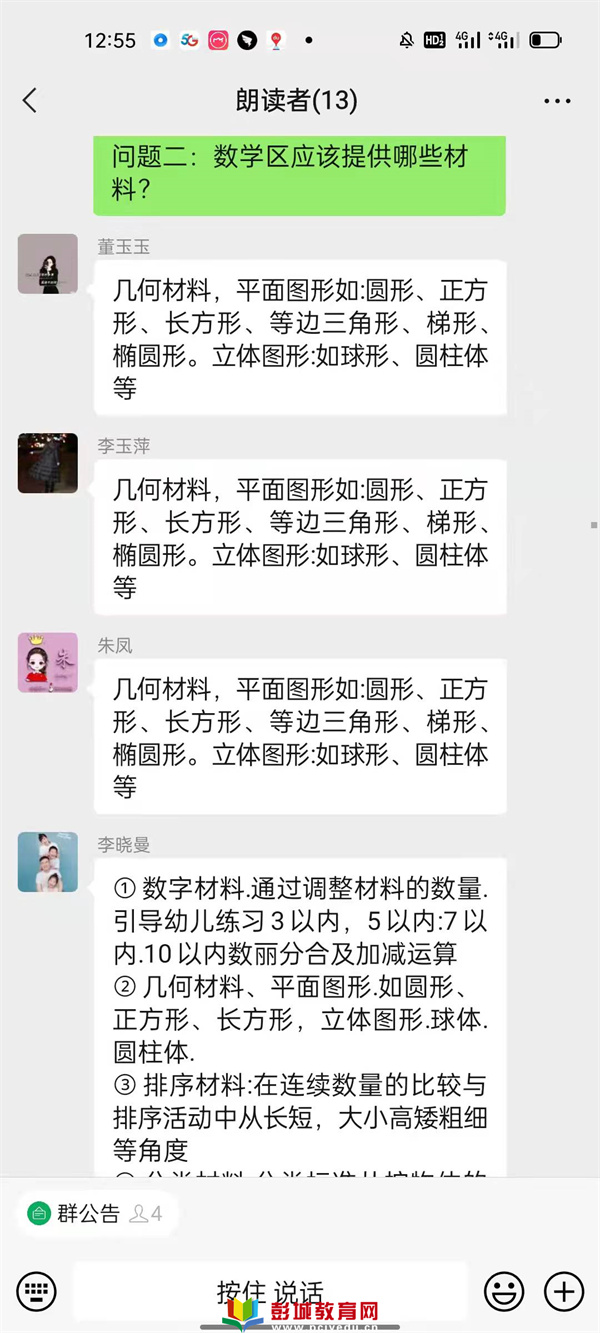
Task: Open the emoji sticker panel
Action: click(504, 1291)
